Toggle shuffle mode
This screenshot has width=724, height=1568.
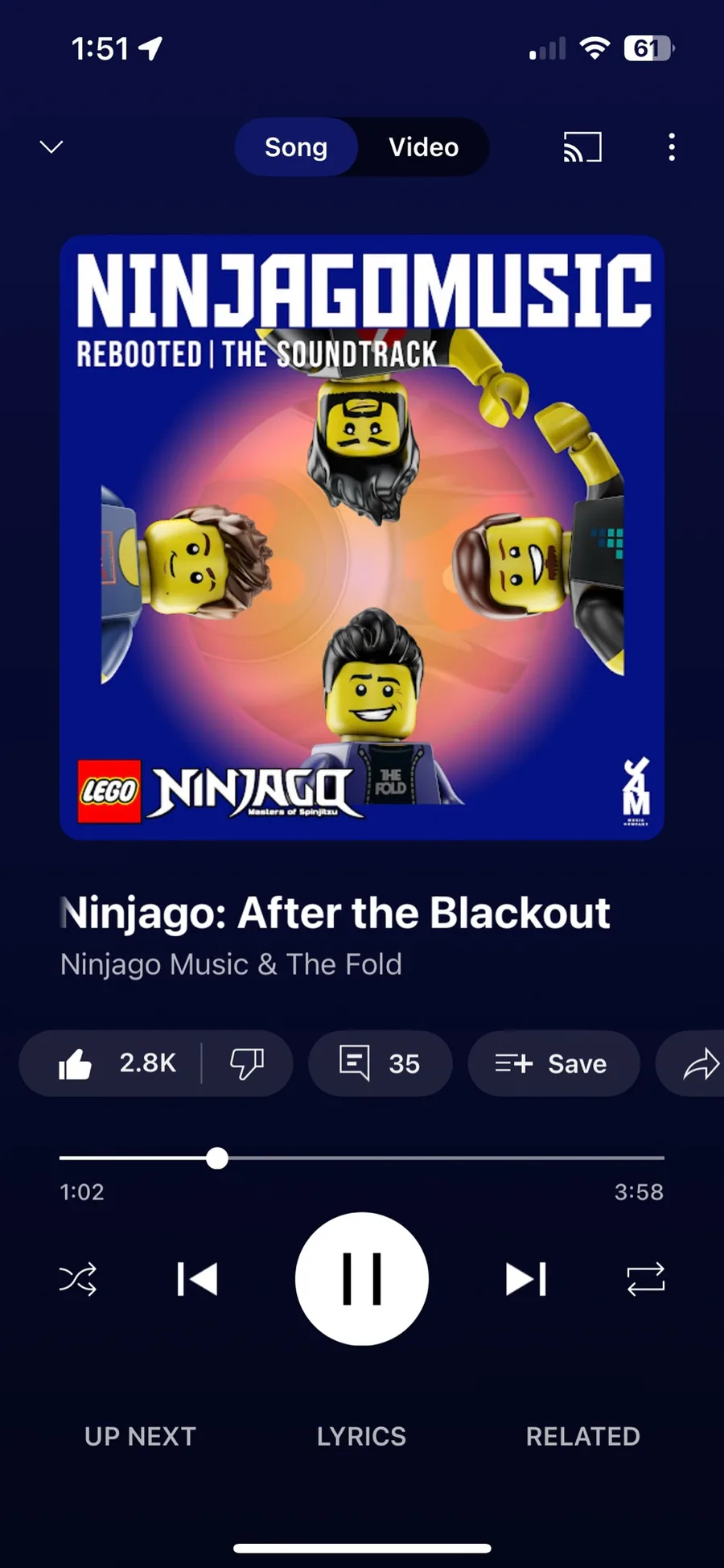(78, 1278)
